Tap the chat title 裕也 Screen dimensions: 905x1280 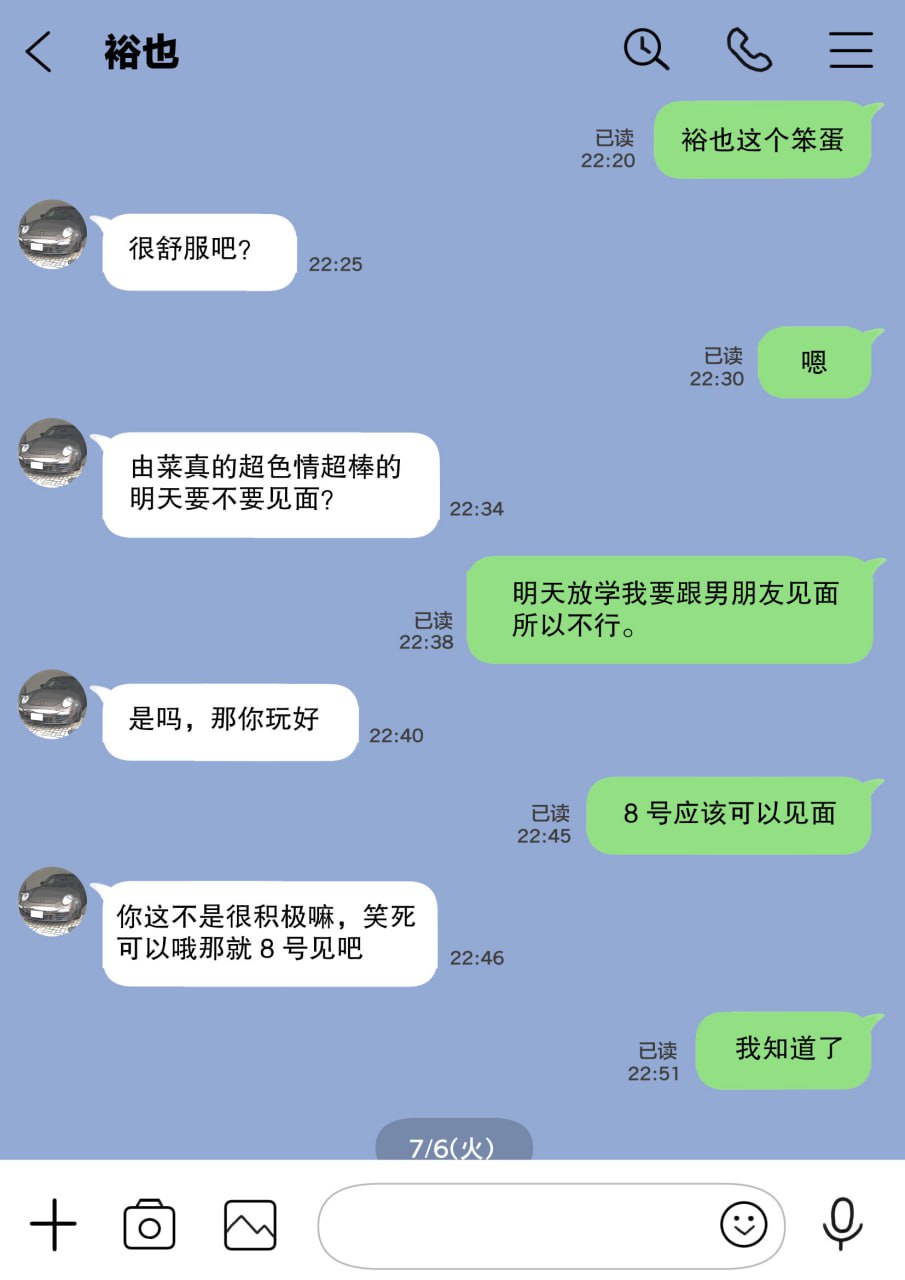[x=140, y=53]
